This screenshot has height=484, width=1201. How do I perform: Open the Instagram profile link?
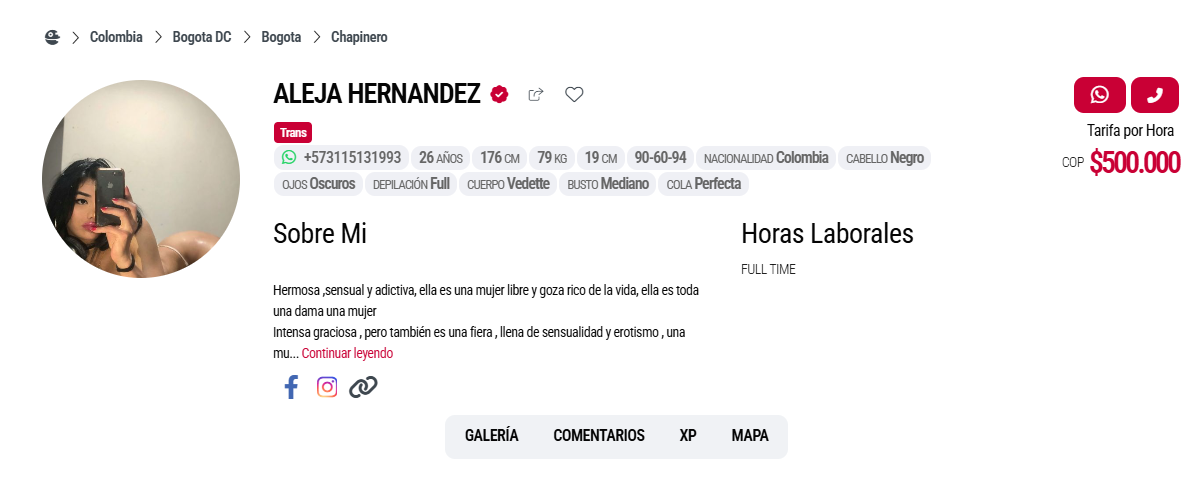tap(327, 387)
